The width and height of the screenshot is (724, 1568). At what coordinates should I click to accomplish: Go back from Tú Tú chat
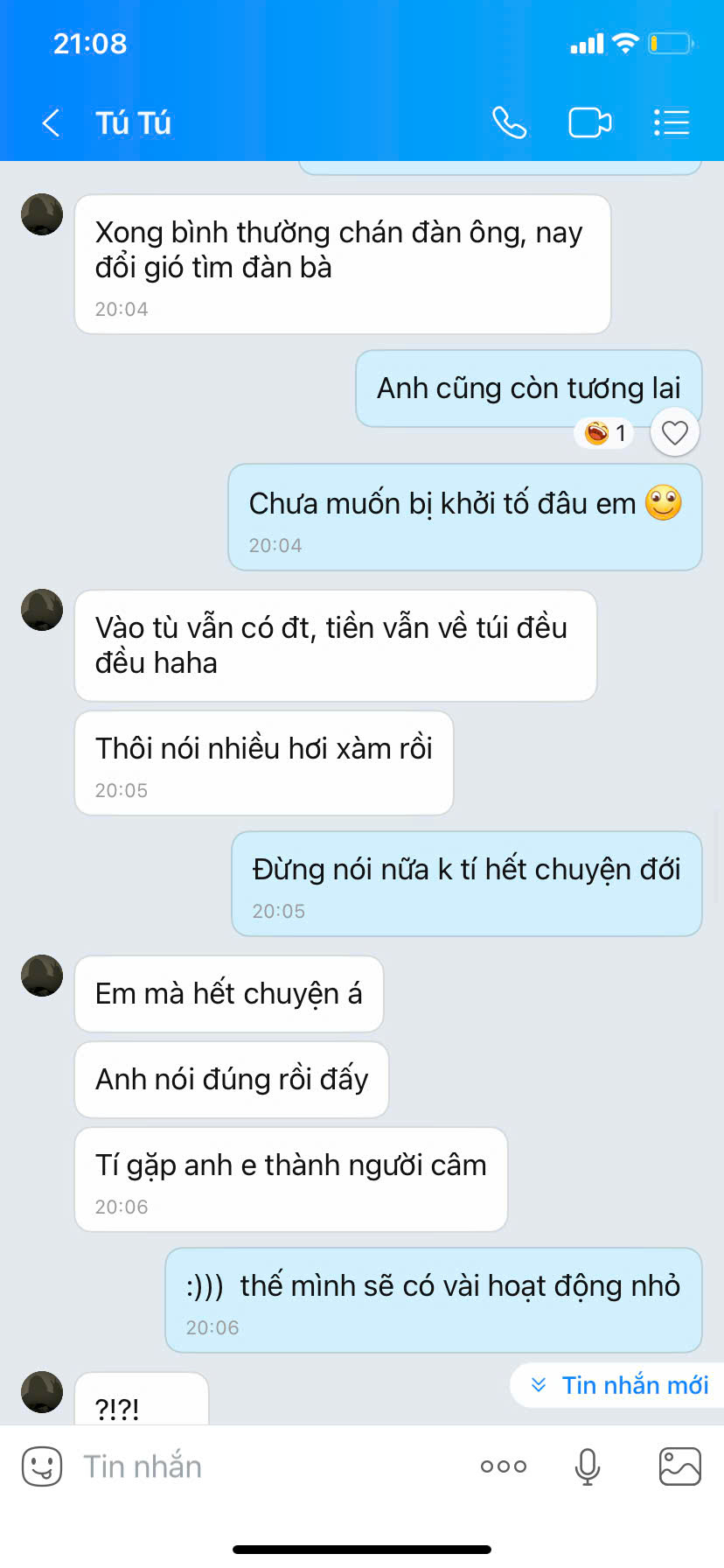tap(51, 122)
